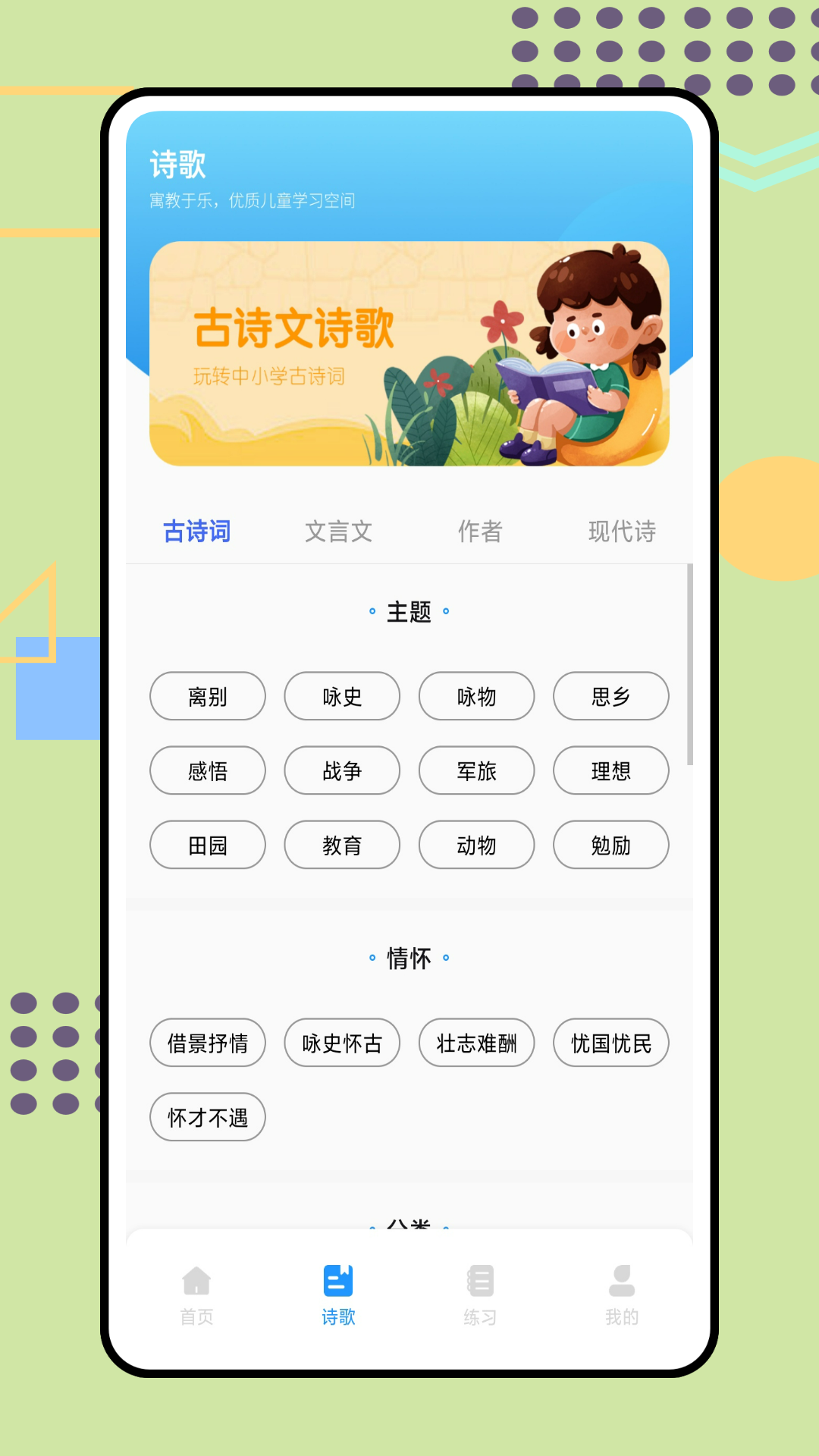The image size is (819, 1456).
Task: Select 借景抒情 under 情怀
Action: 207,1043
